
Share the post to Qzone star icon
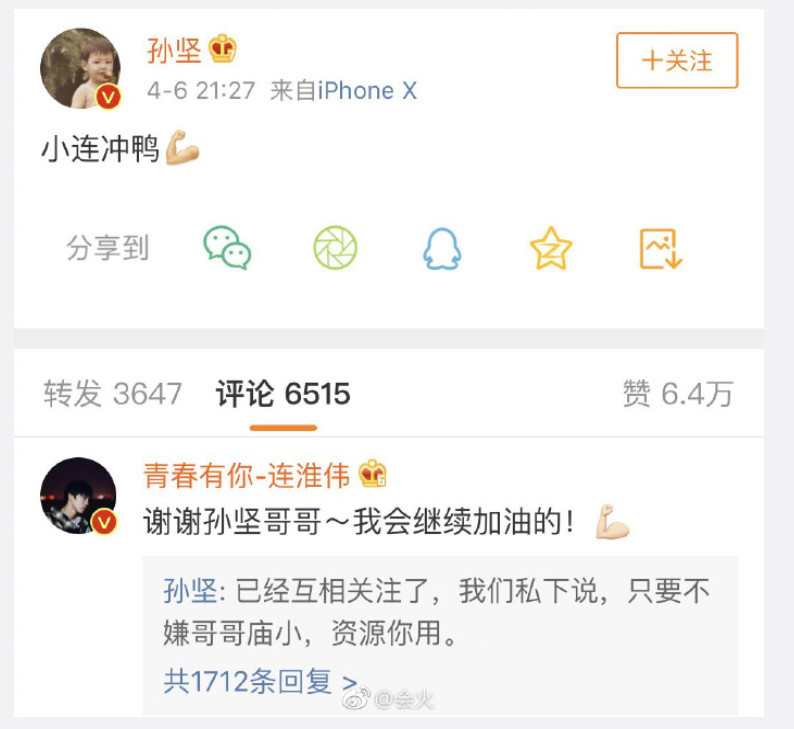click(x=550, y=247)
